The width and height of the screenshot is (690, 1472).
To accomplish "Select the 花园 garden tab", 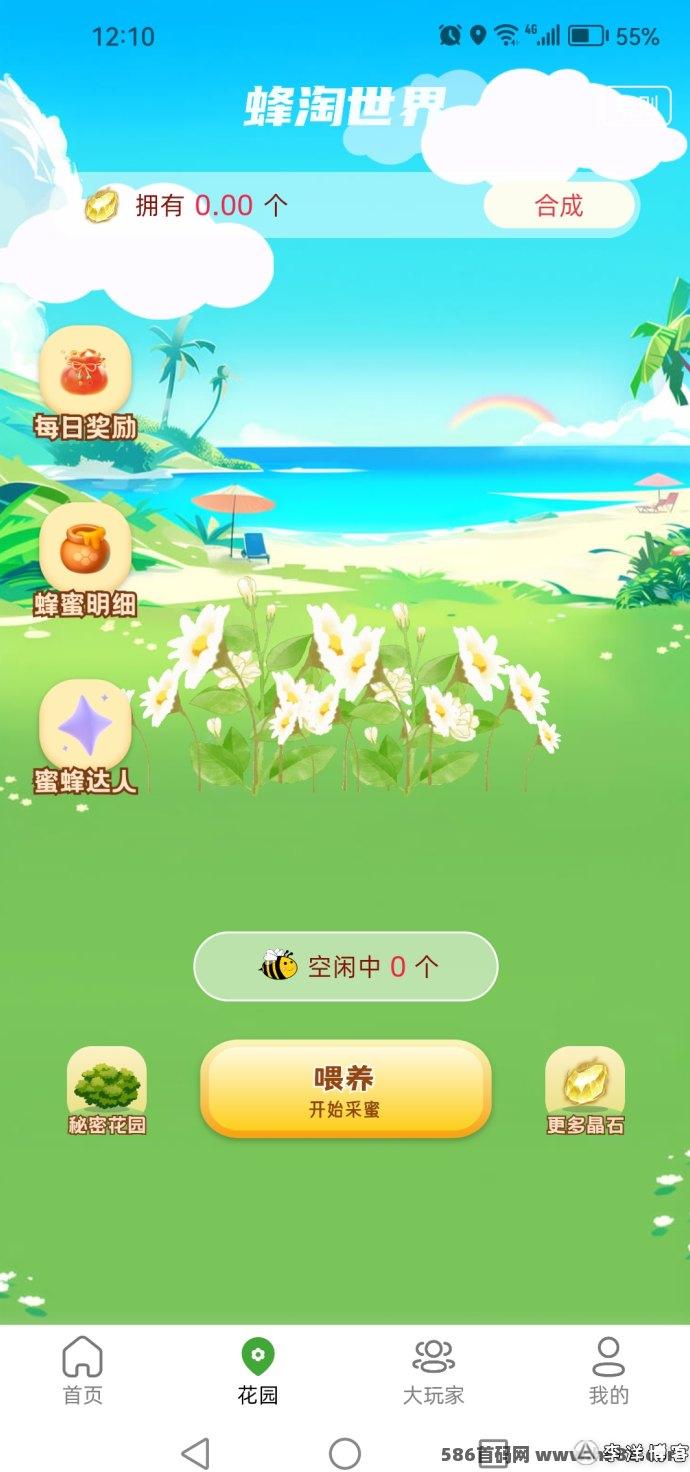I will coord(258,1371).
